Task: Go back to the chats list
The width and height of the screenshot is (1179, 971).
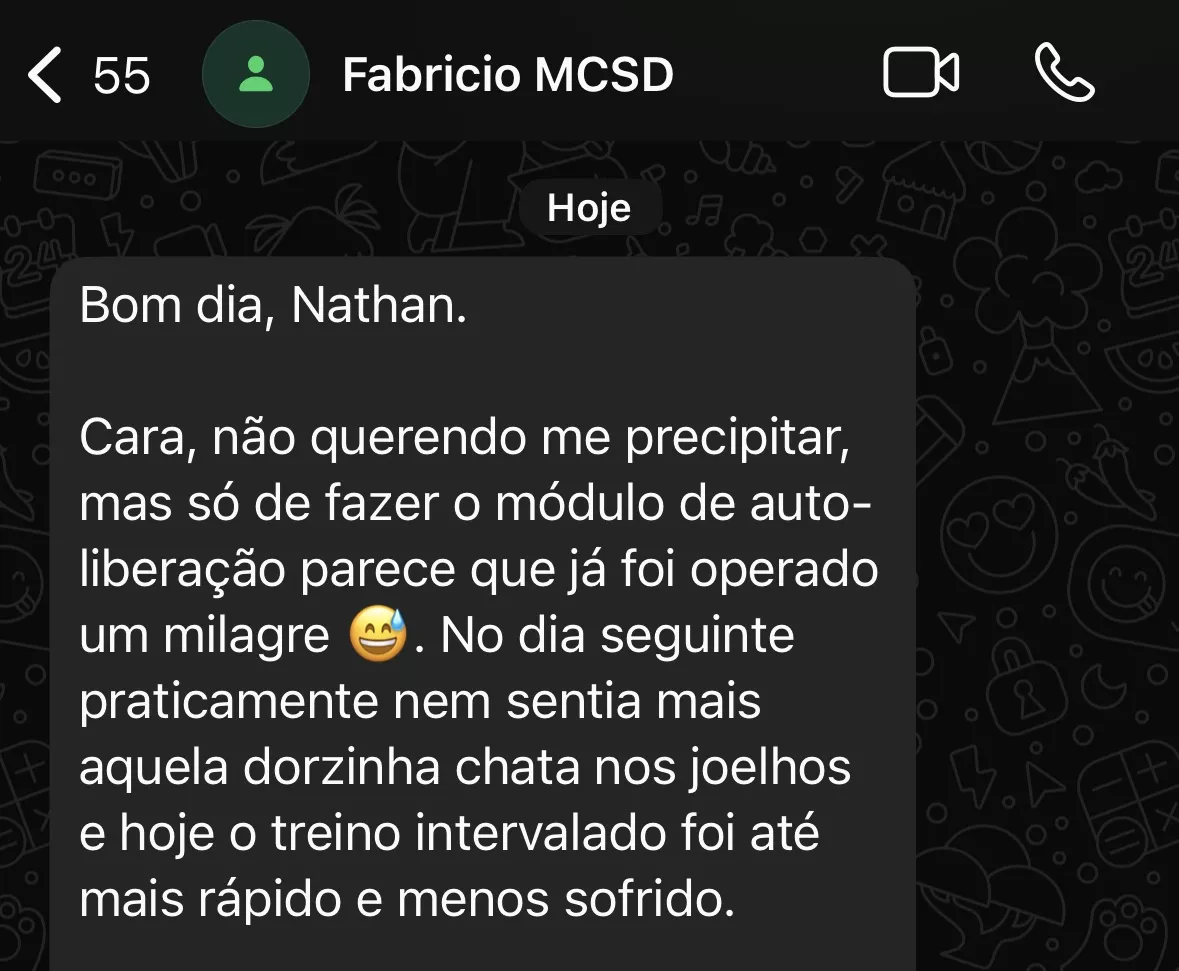Action: point(45,76)
